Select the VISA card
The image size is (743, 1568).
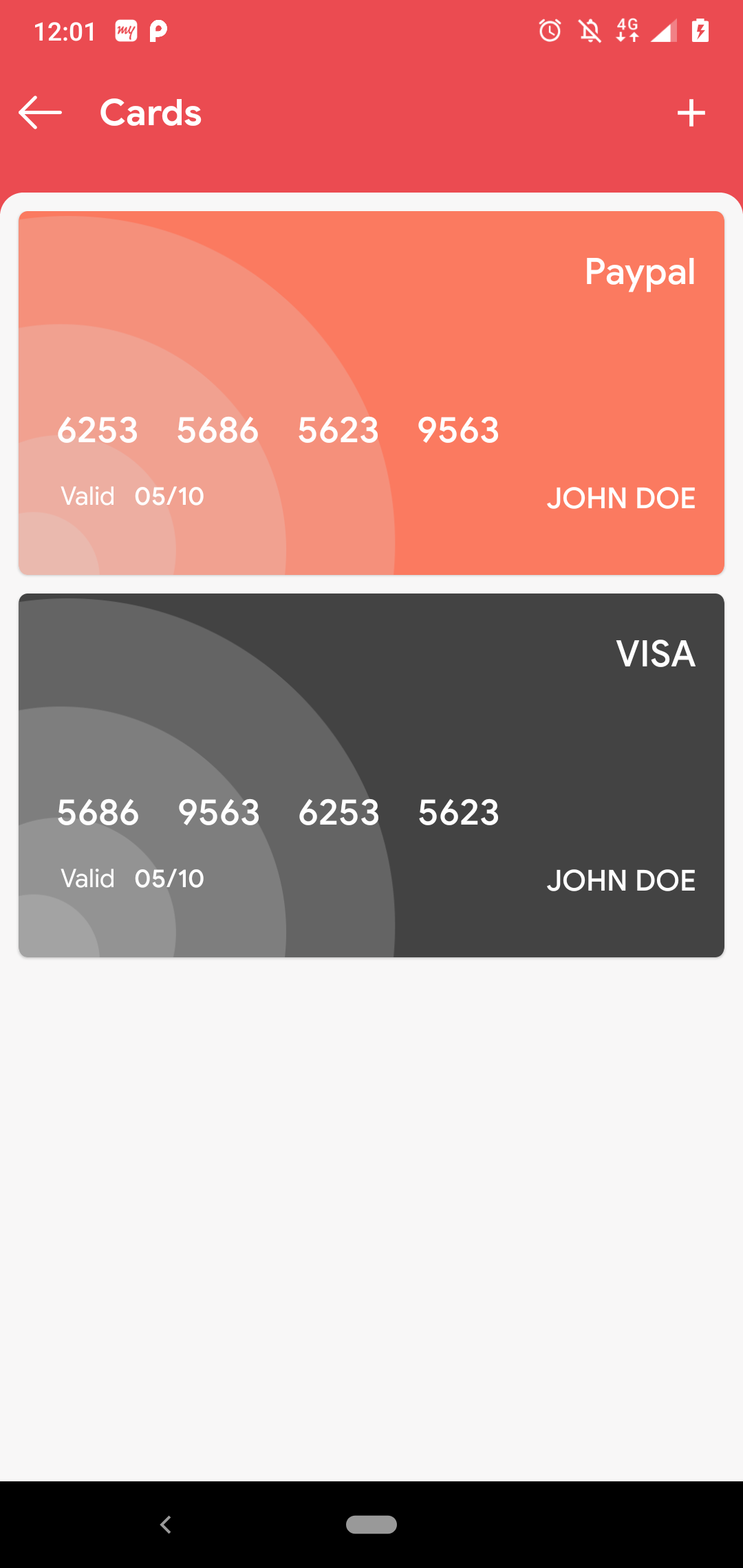pyautogui.click(x=371, y=775)
